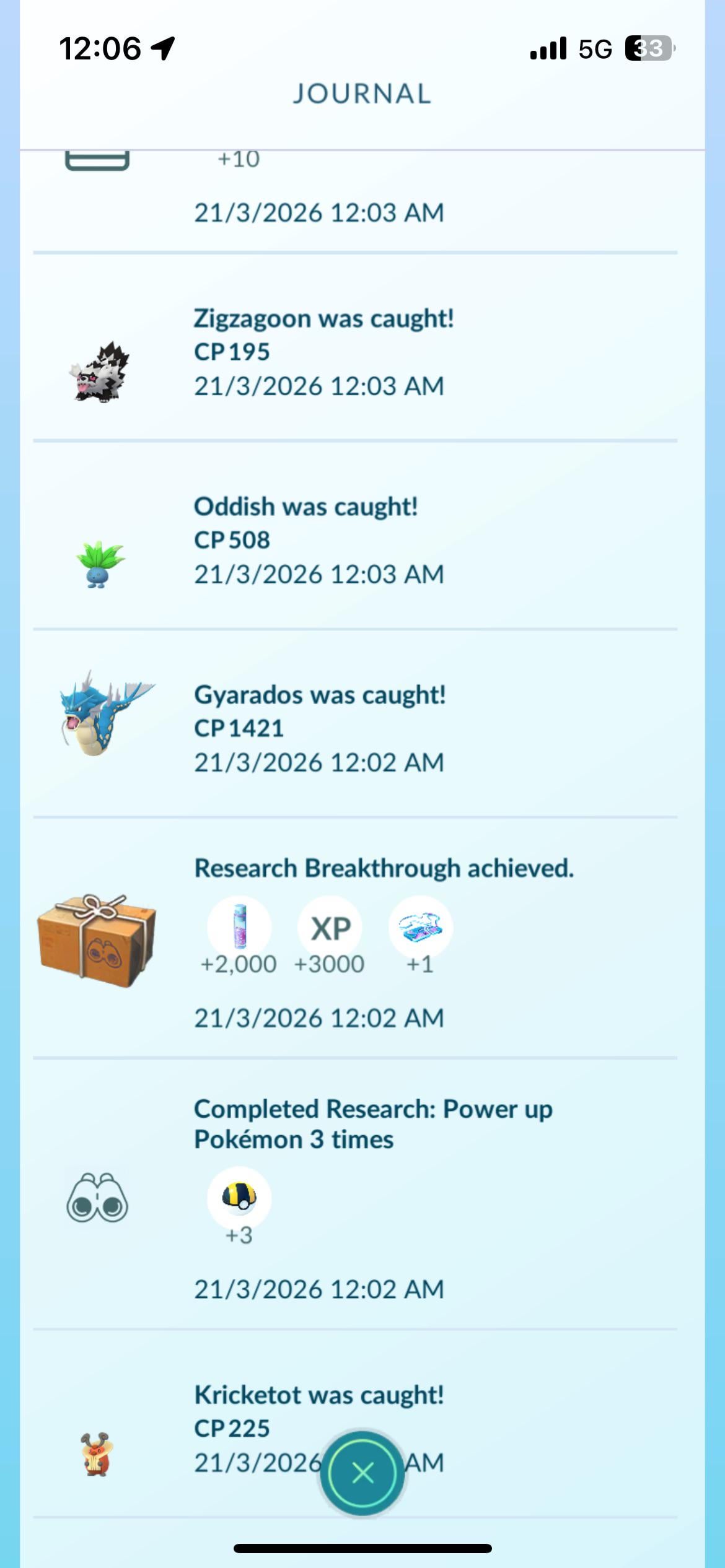This screenshot has width=725, height=1568.
Task: Open the Zigzagoon caught entry
Action: [x=324, y=352]
